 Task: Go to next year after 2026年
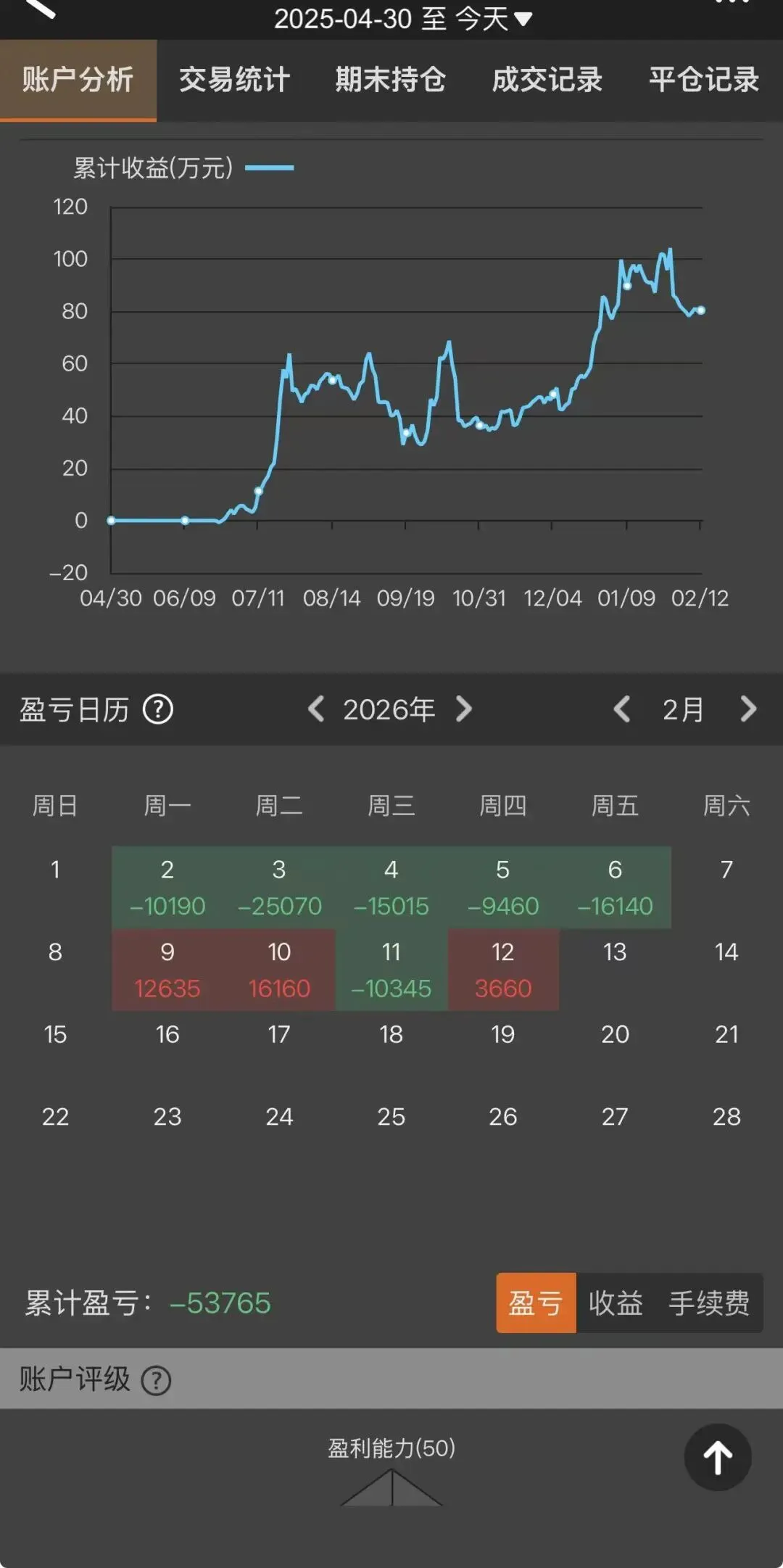coord(464,709)
